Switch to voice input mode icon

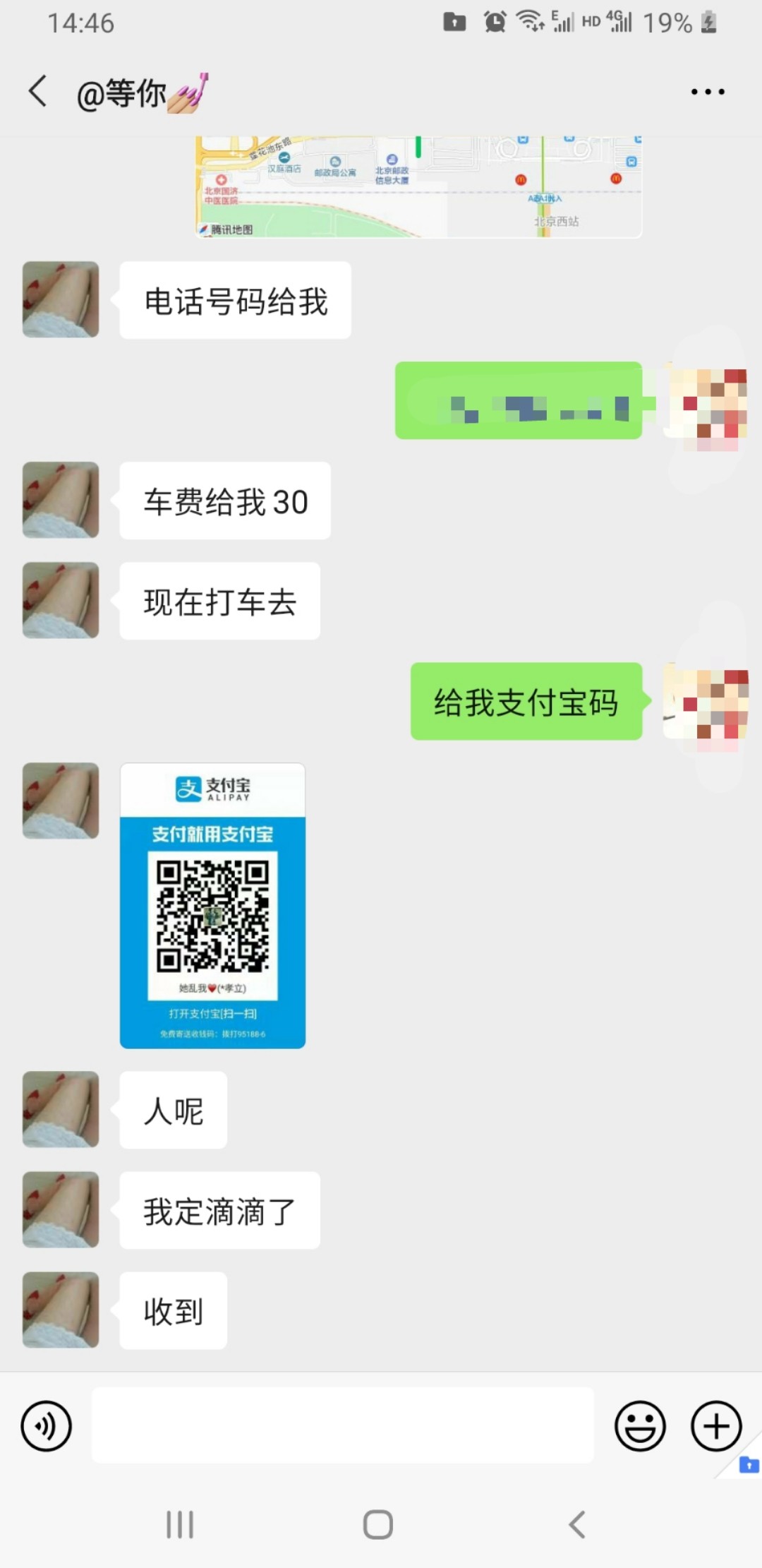pos(47,1426)
